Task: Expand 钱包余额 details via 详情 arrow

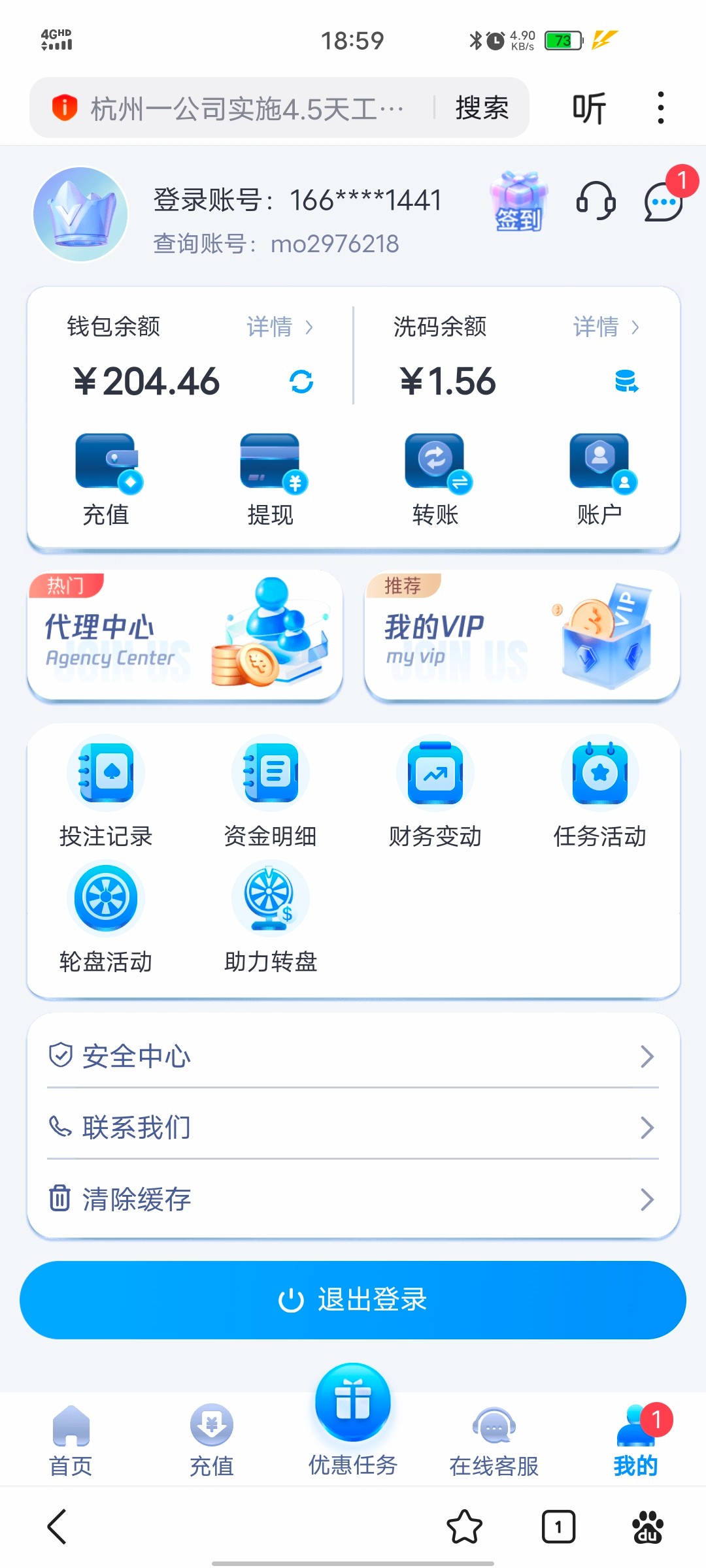Action: (x=278, y=327)
